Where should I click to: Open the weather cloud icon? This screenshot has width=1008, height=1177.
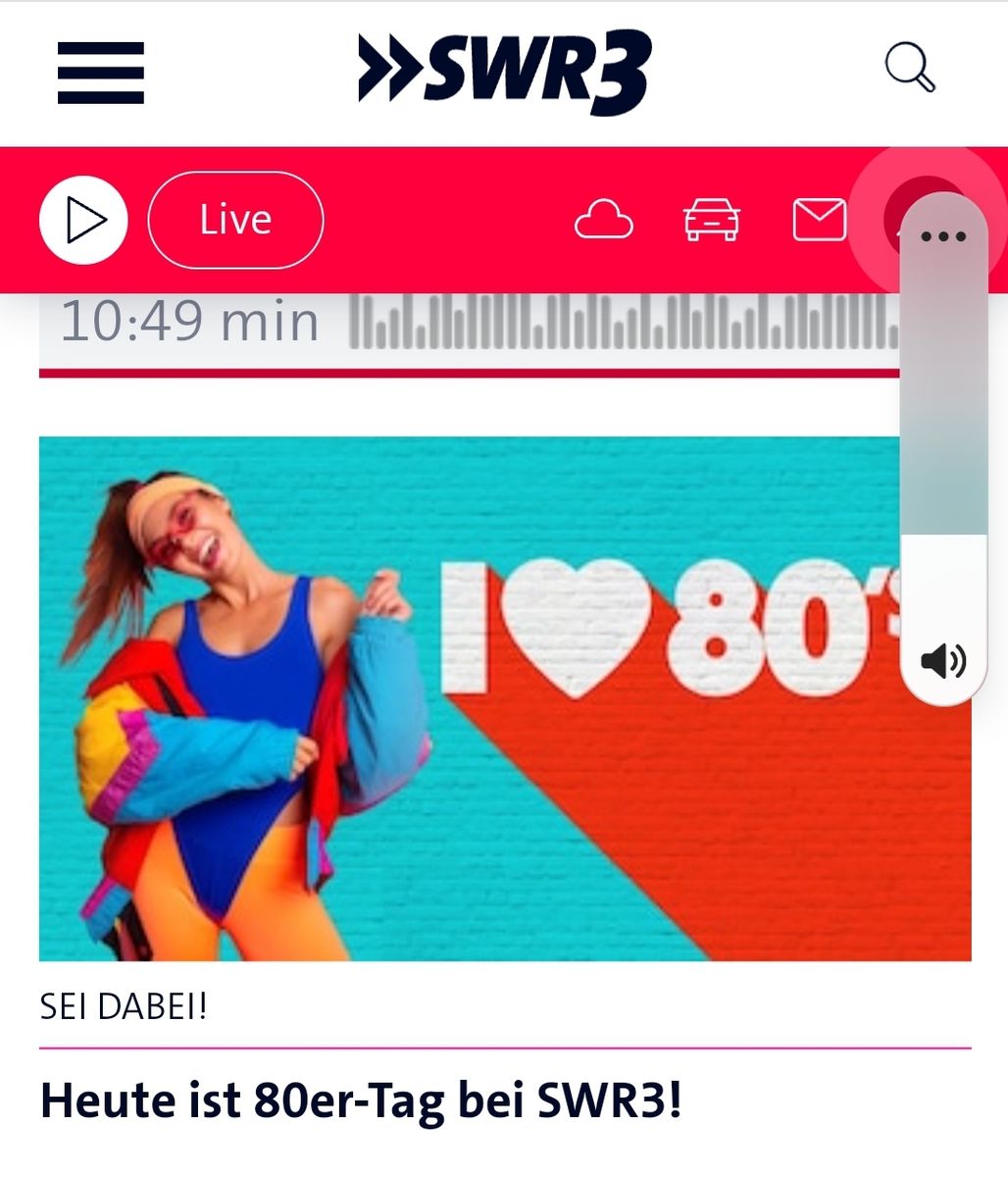pos(603,220)
